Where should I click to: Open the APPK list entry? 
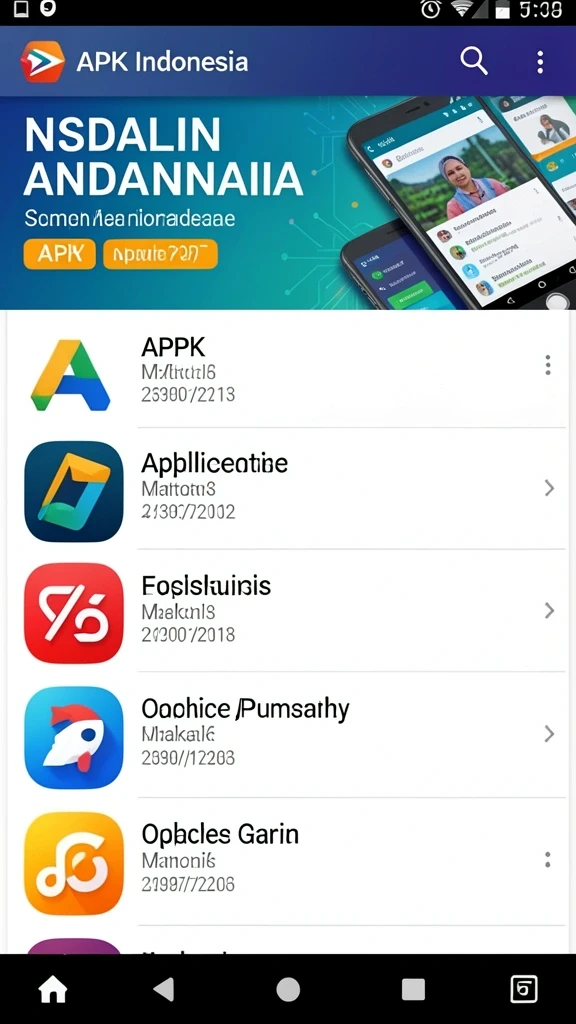287,370
